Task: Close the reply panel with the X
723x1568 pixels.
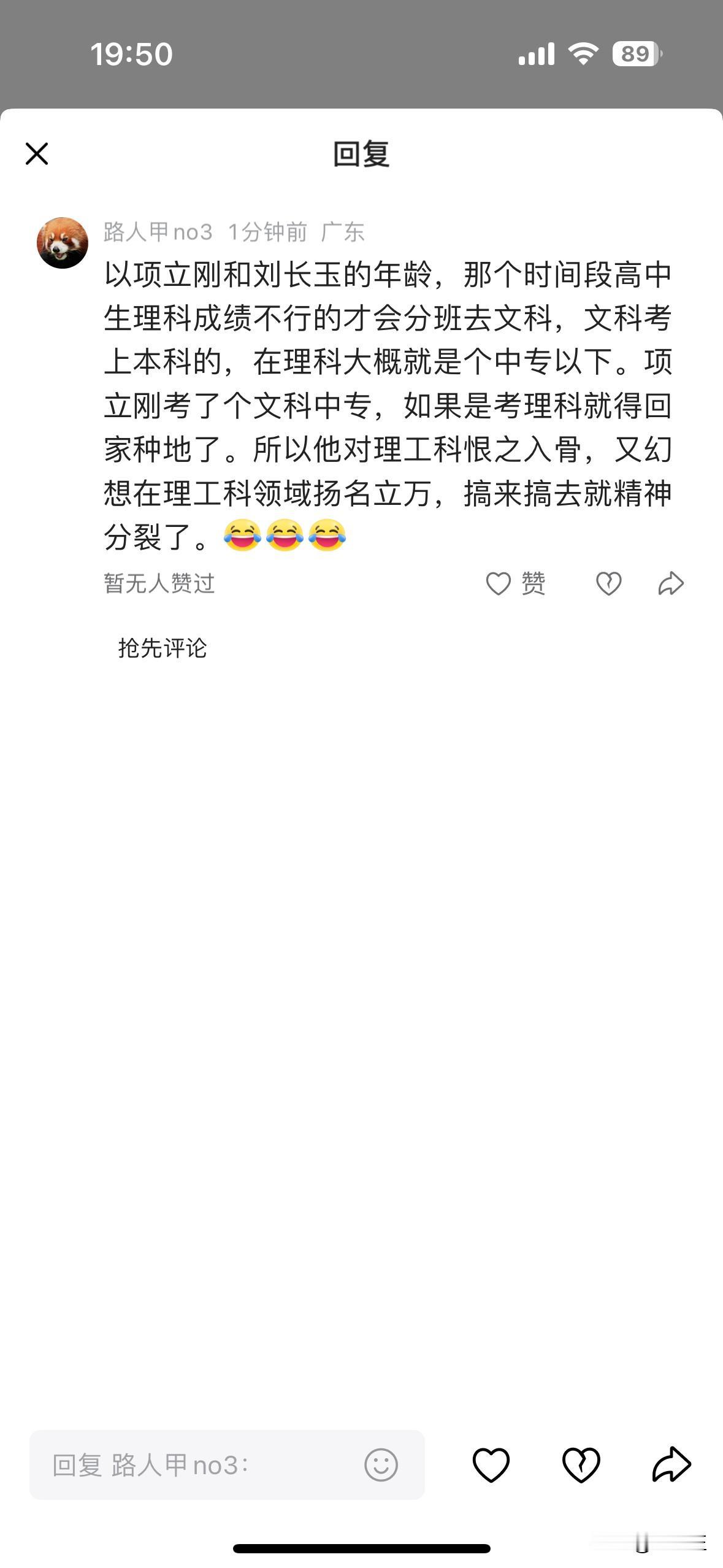Action: coord(36,153)
